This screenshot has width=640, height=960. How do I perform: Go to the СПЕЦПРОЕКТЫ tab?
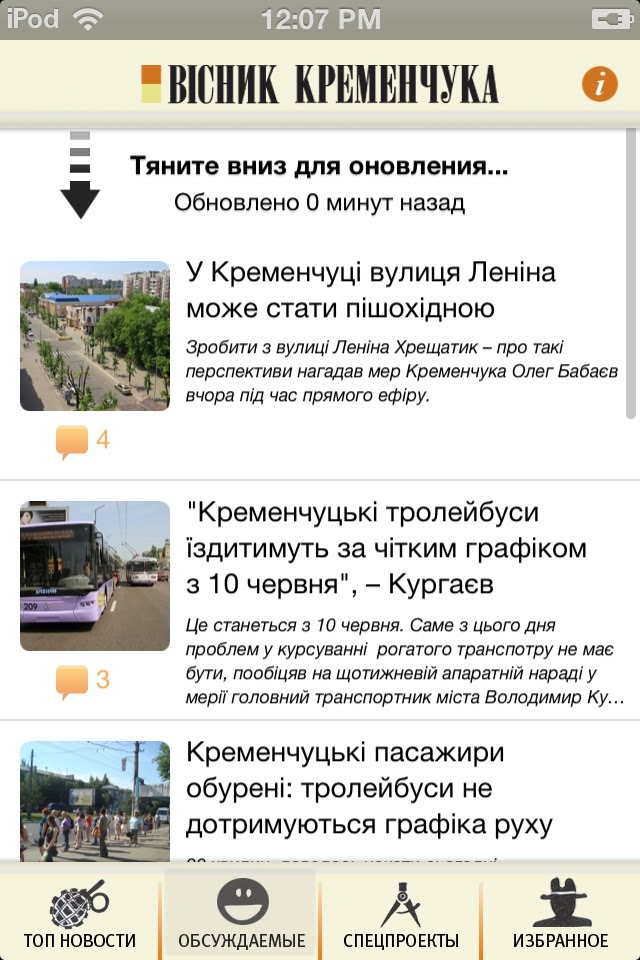(x=400, y=914)
